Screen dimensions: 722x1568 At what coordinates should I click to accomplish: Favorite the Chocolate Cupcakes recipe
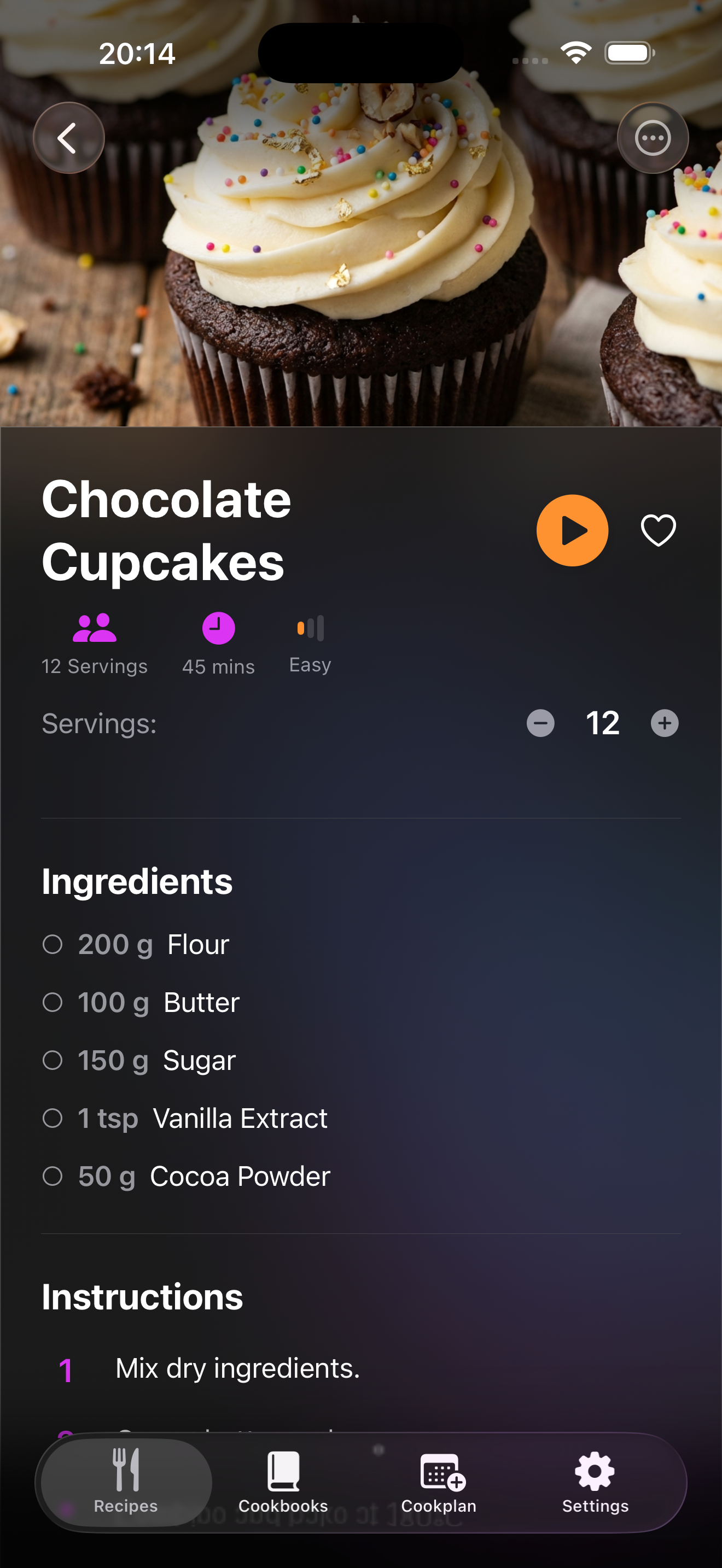[658, 530]
